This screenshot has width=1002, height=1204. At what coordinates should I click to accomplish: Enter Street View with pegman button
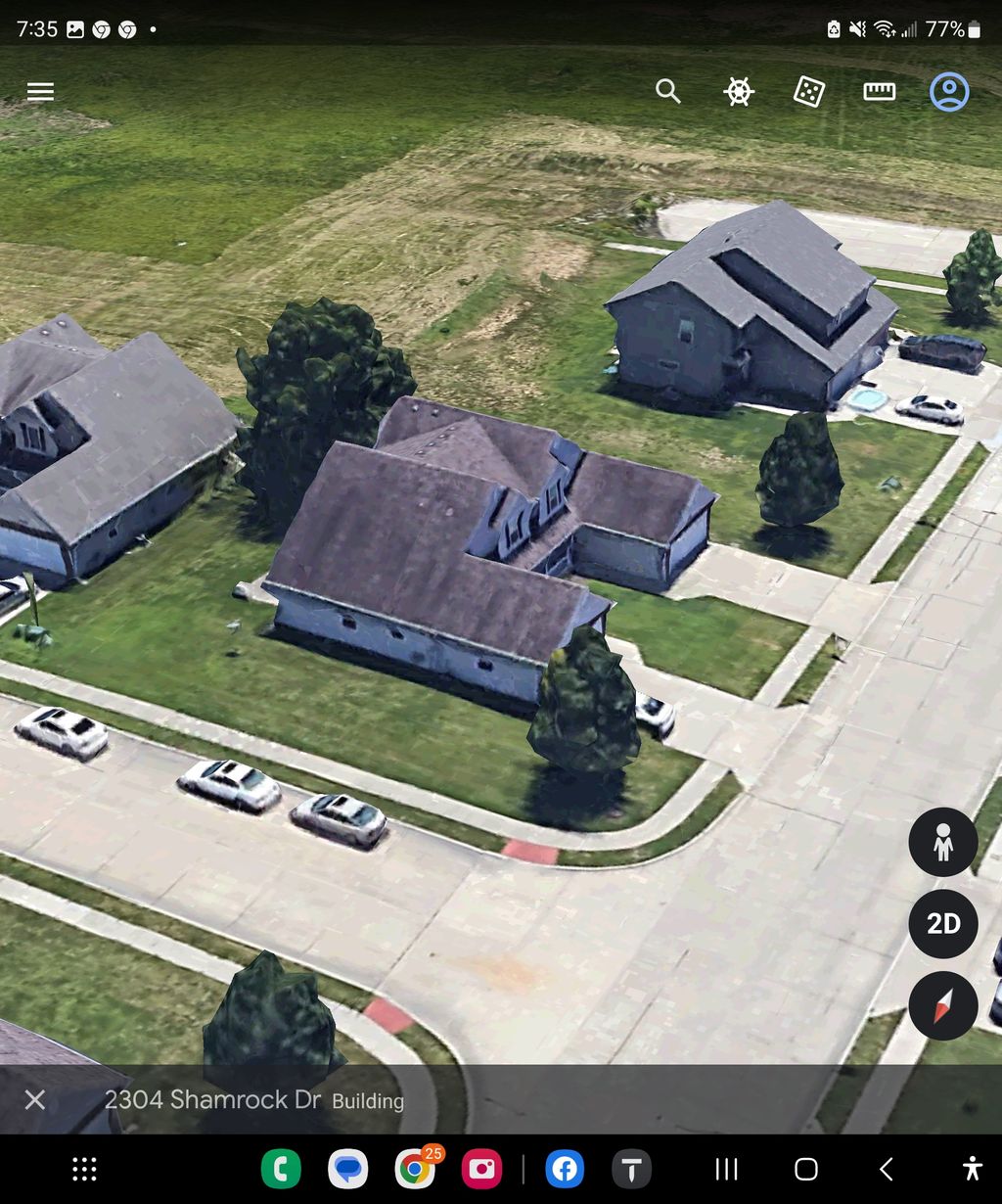point(942,842)
